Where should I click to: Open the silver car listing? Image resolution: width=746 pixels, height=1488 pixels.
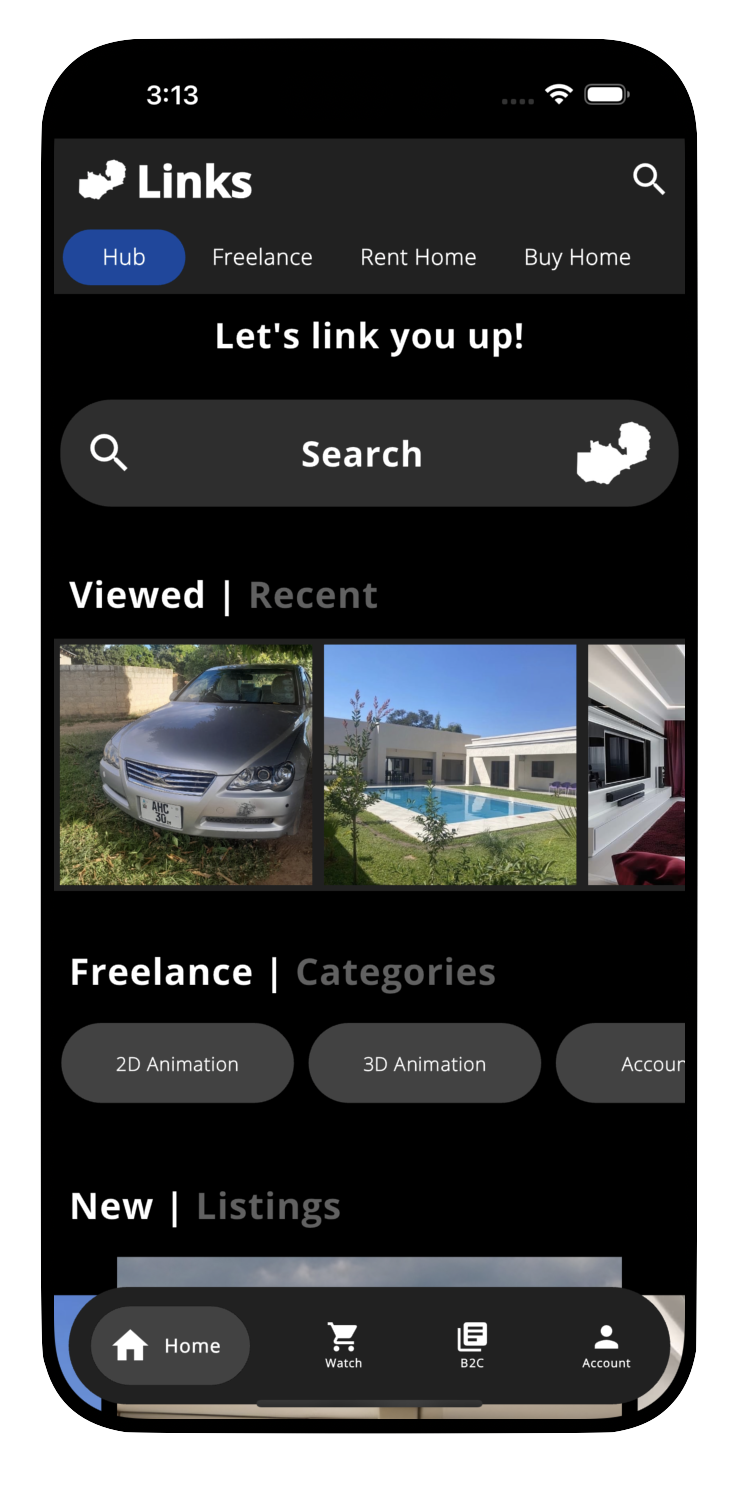click(186, 765)
